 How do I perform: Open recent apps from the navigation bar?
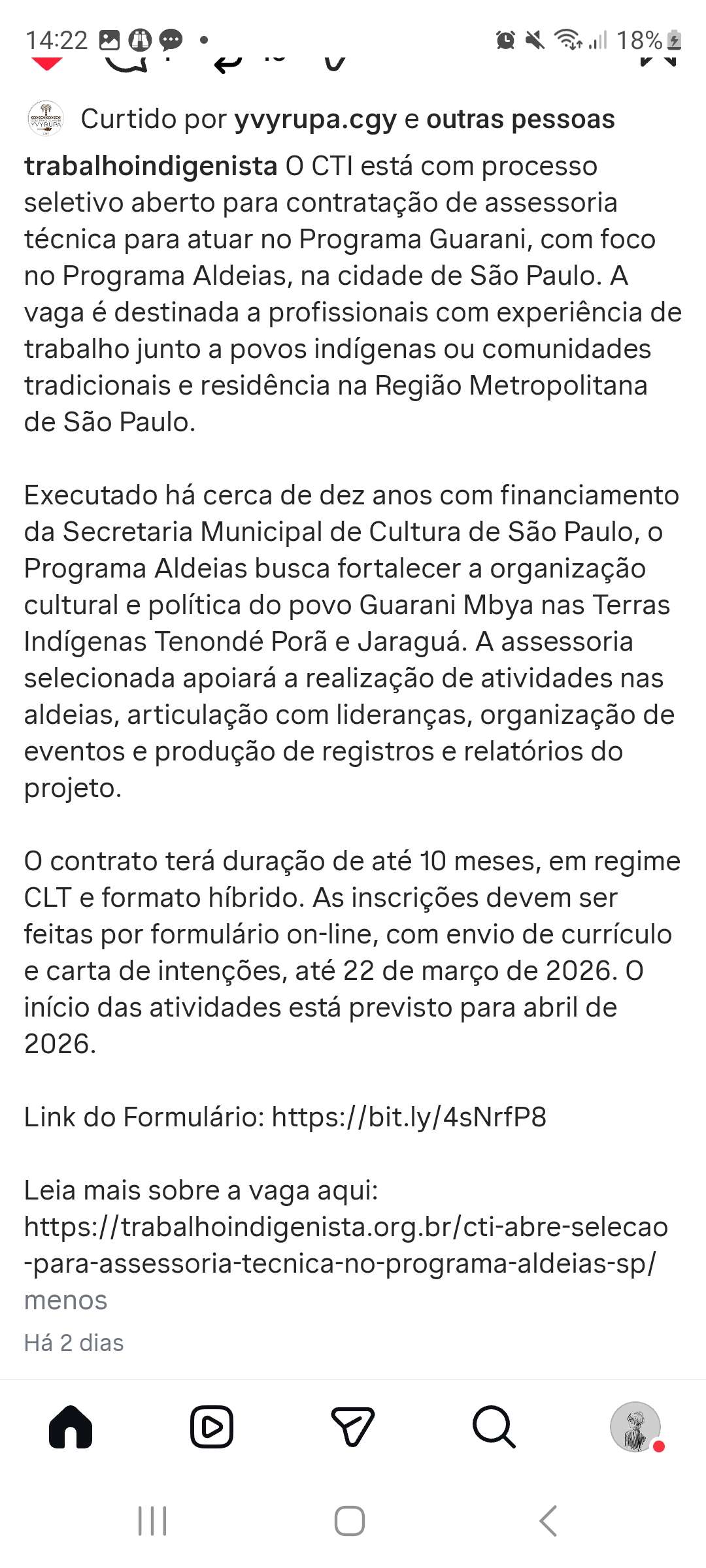point(152,1521)
